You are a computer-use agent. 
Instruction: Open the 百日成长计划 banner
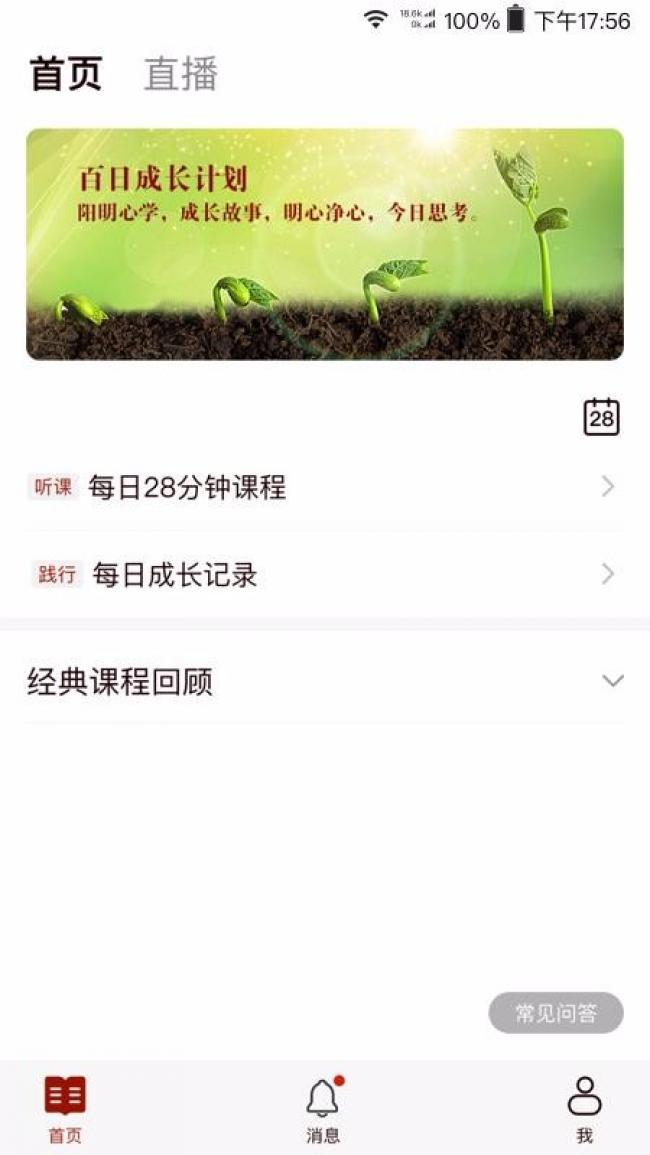click(325, 244)
